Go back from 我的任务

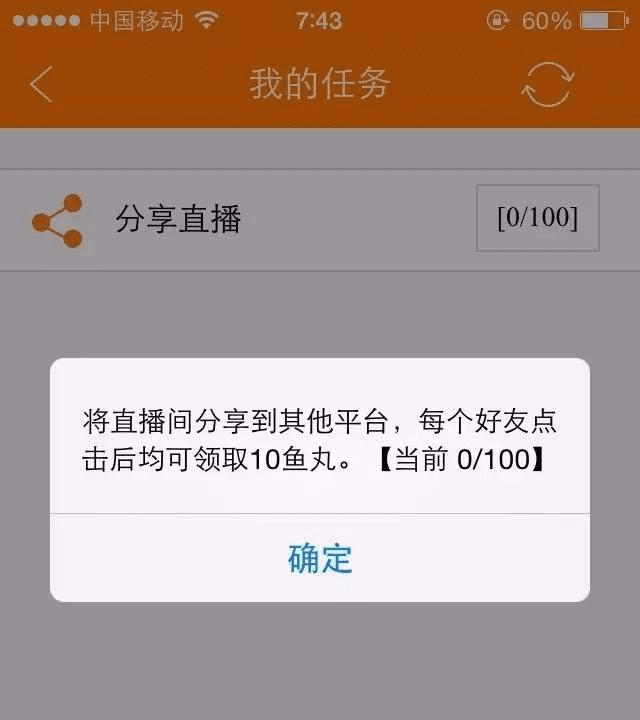coord(41,85)
